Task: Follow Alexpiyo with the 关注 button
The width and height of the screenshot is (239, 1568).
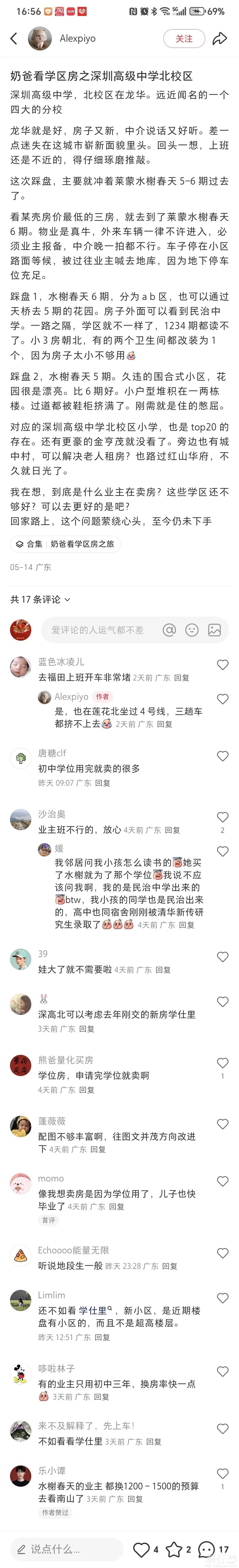Action: (x=184, y=39)
